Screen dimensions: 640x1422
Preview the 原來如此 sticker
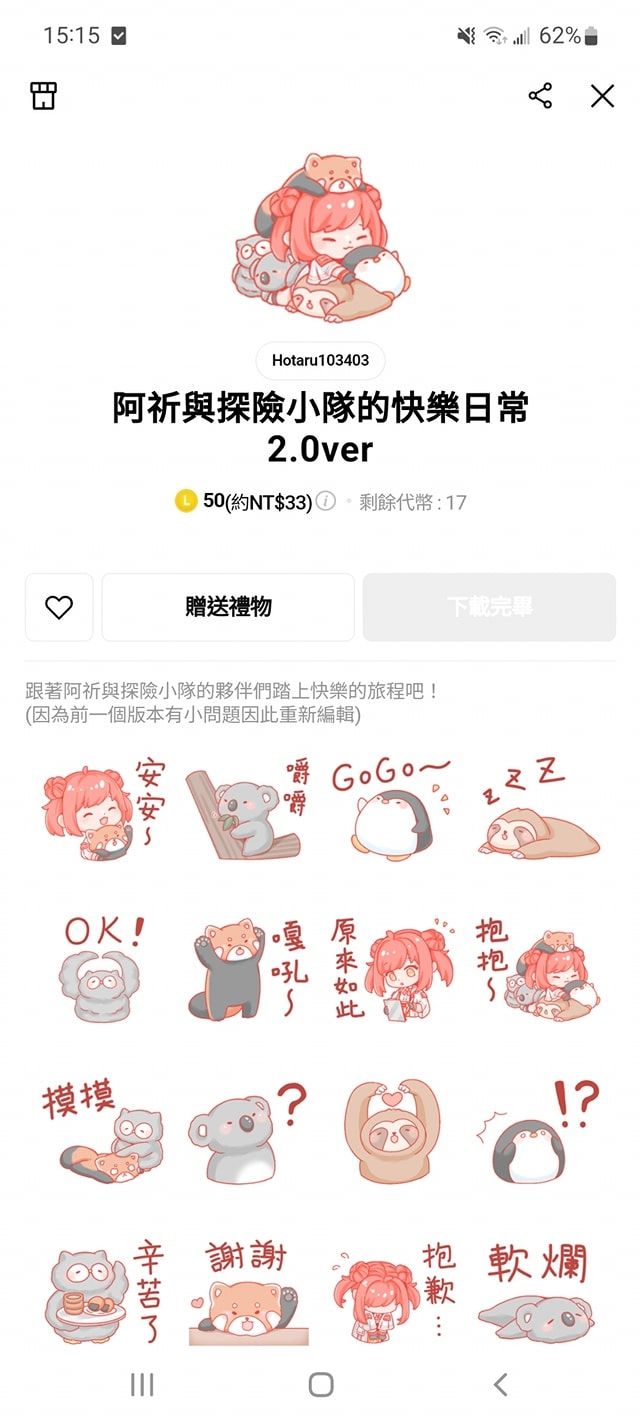pyautogui.click(x=392, y=968)
